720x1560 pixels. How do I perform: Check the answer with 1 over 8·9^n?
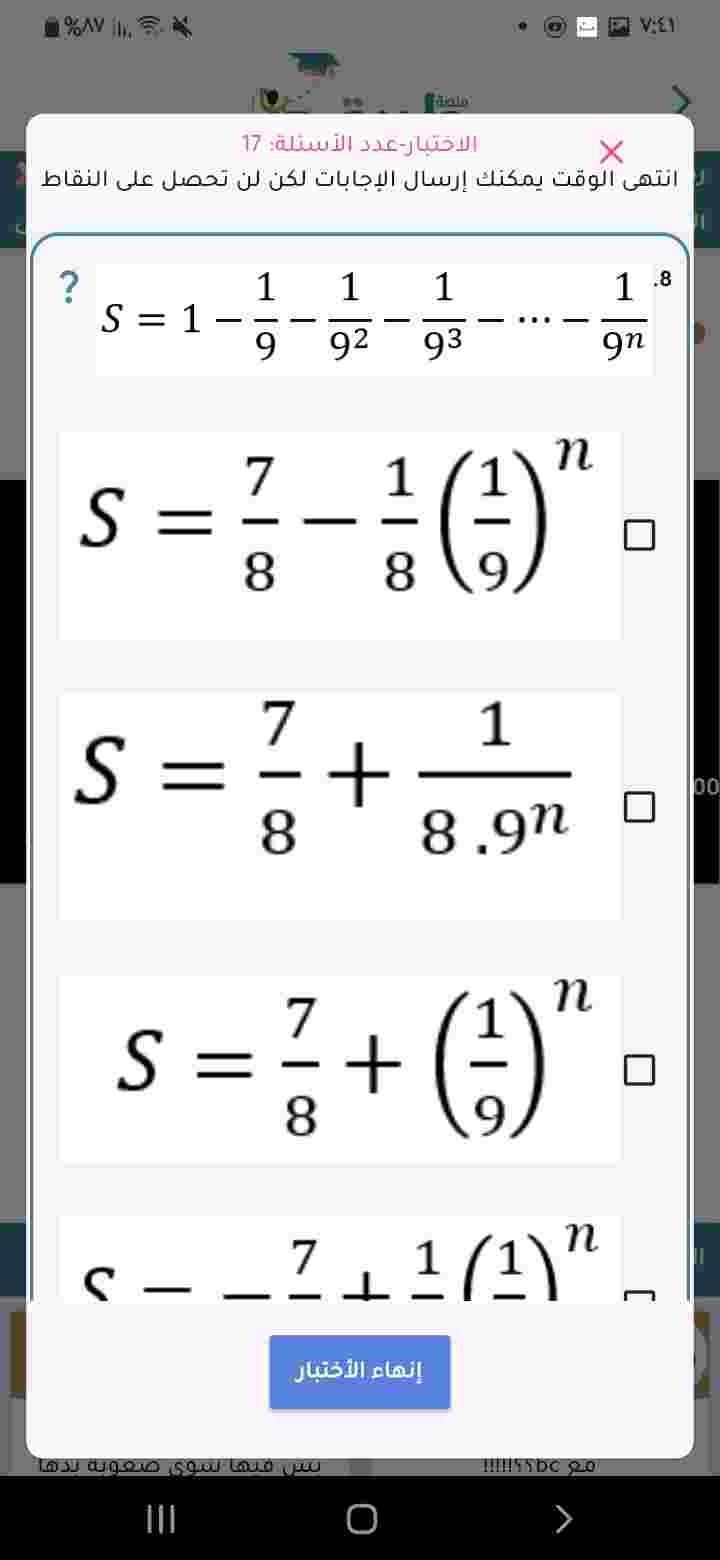(639, 806)
